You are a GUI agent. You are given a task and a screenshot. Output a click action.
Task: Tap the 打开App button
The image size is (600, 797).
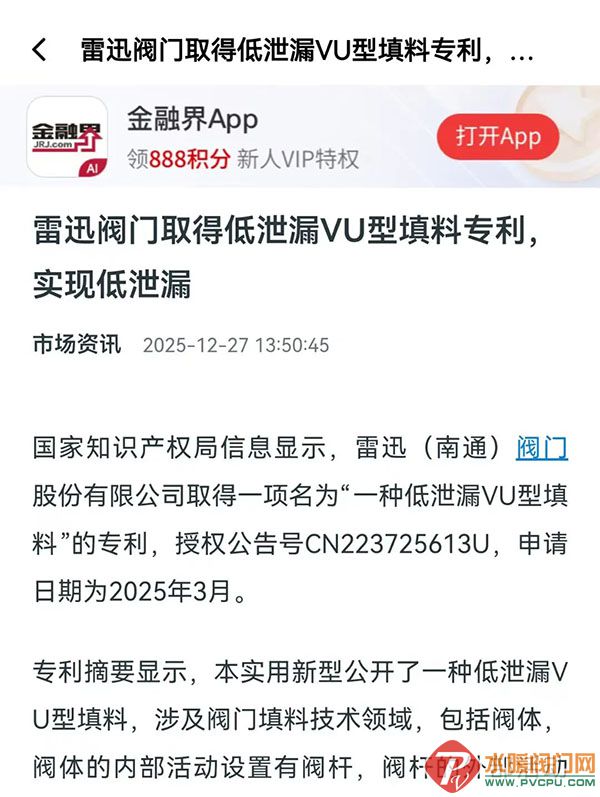pyautogui.click(x=498, y=137)
